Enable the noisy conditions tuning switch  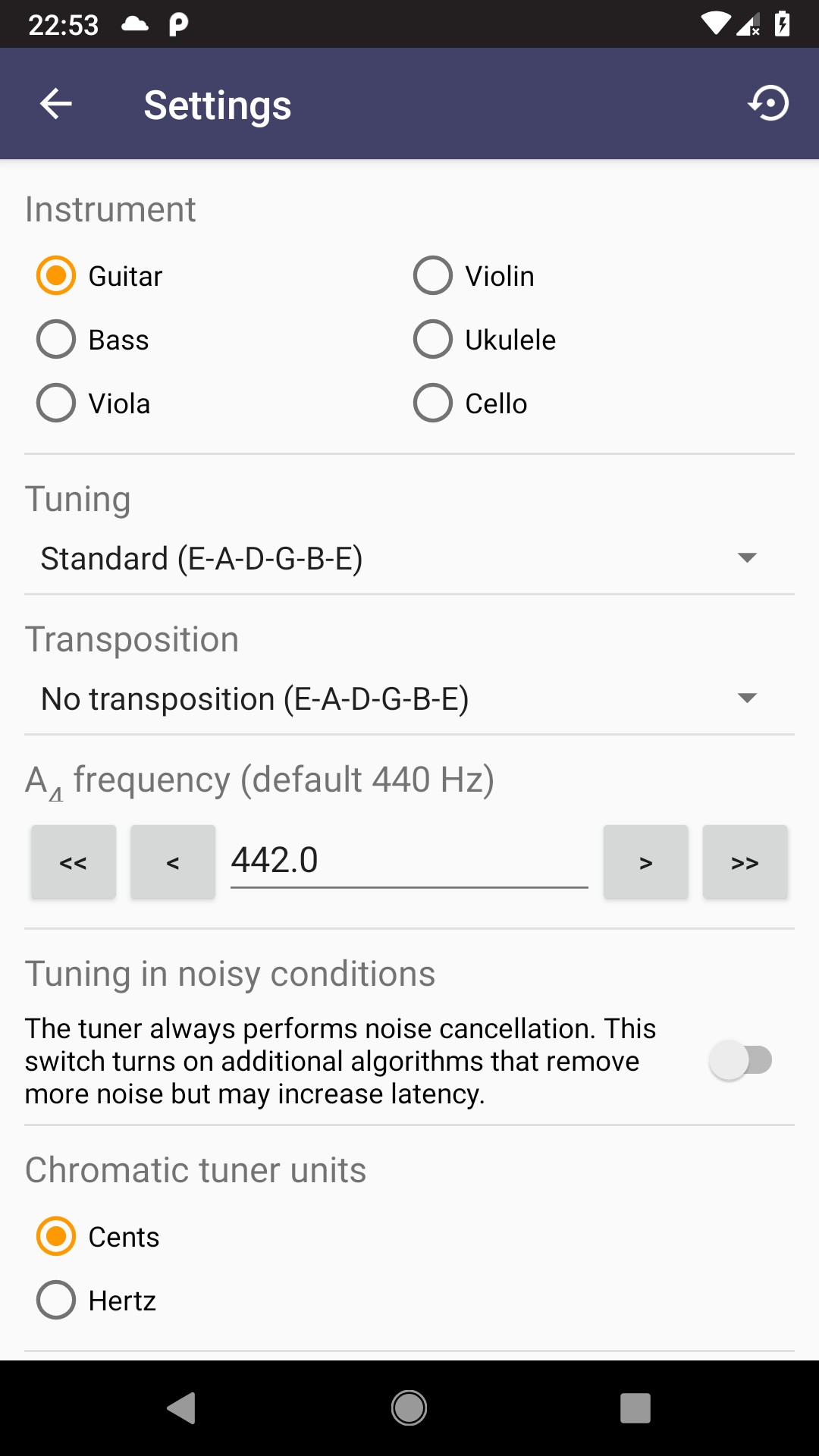tap(741, 1060)
